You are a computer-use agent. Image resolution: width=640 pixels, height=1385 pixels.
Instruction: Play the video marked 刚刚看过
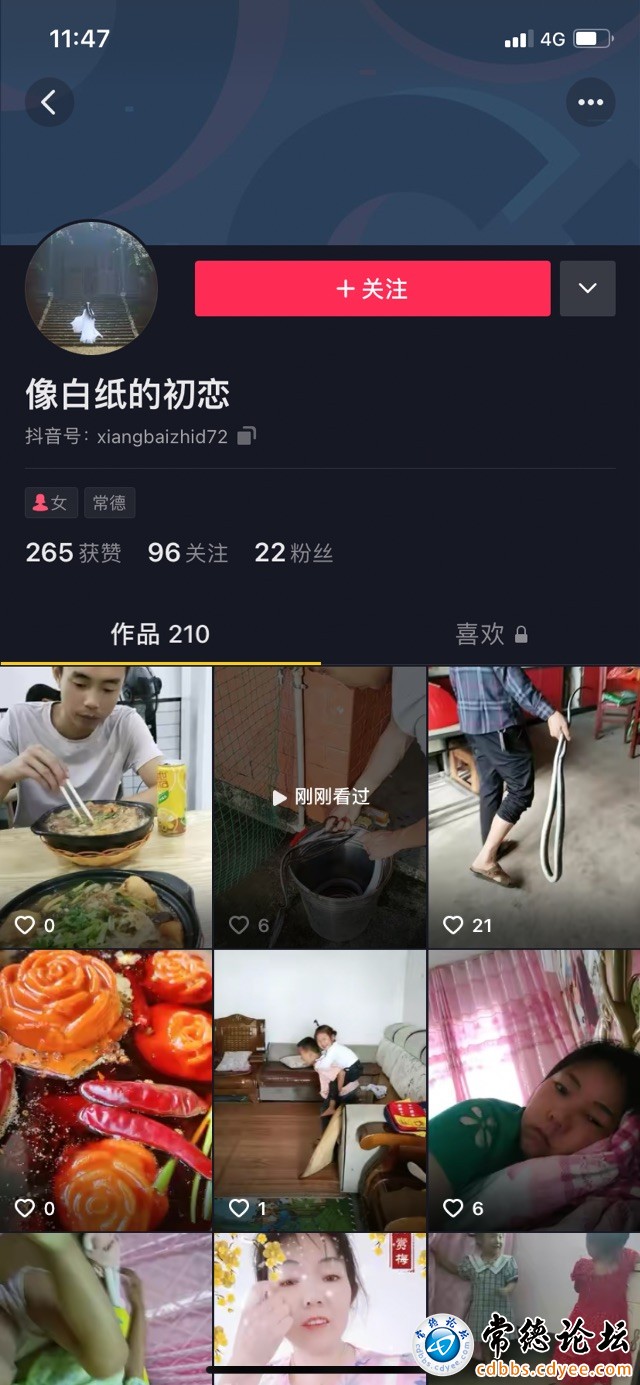(x=320, y=807)
